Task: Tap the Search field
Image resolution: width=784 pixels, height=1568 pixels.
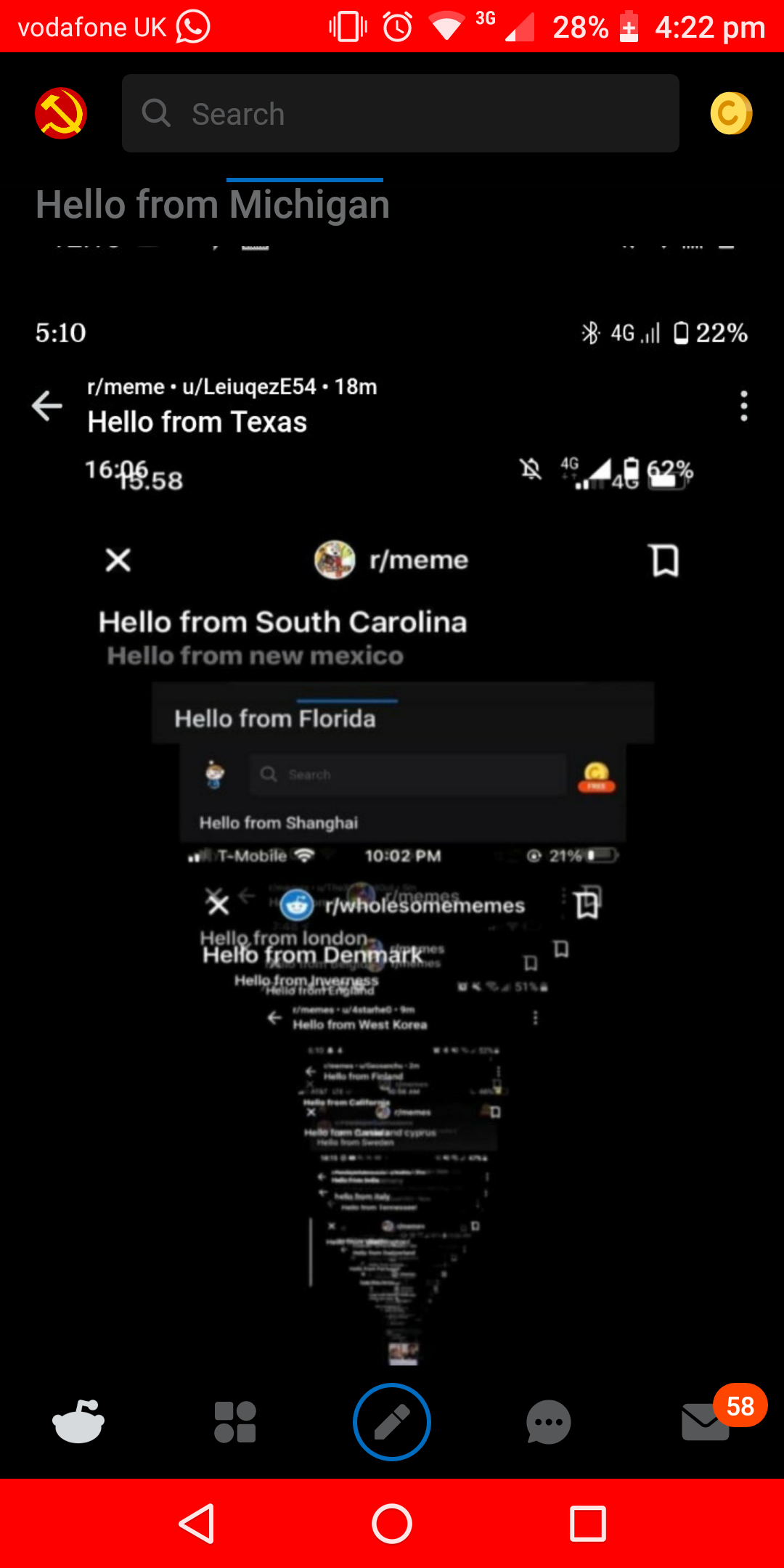Action: [400, 113]
